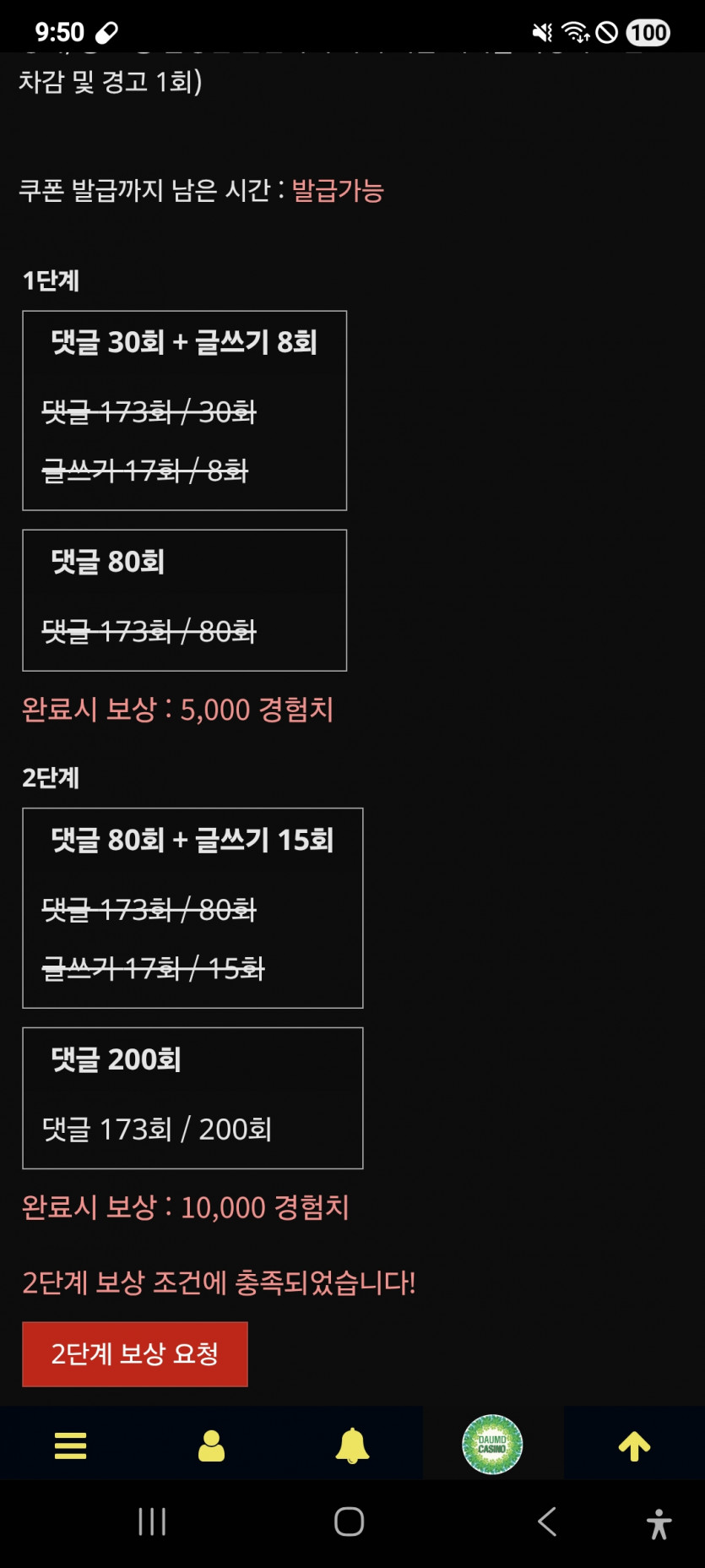Open the hamburger menu in bottom navigation
Image resolution: width=705 pixels, height=1568 pixels.
coord(70,1445)
